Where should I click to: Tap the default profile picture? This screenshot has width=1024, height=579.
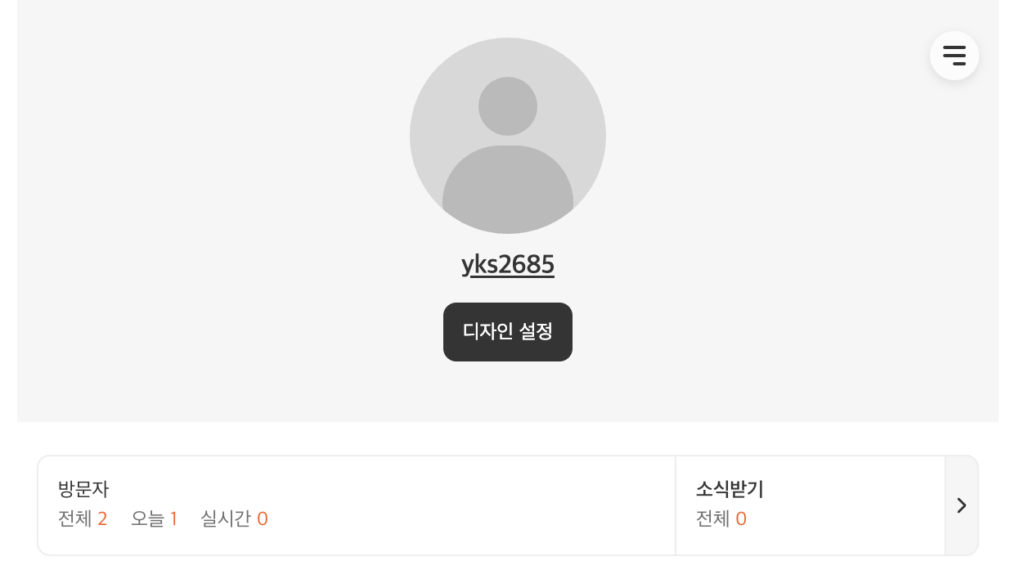[x=507, y=136]
